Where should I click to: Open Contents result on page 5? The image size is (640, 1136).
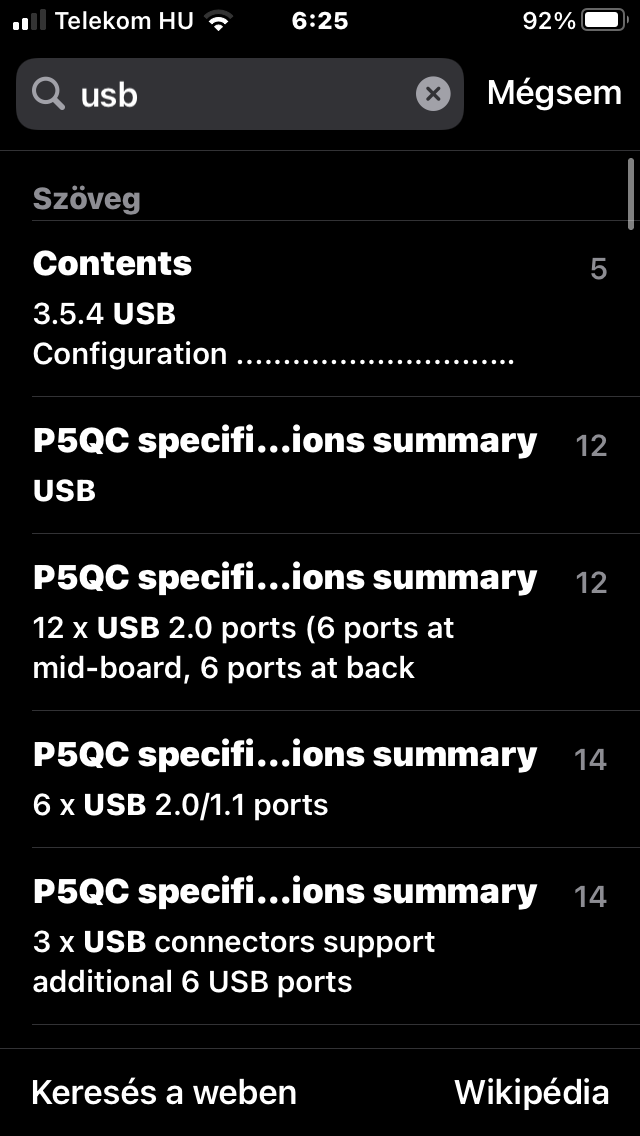320,309
